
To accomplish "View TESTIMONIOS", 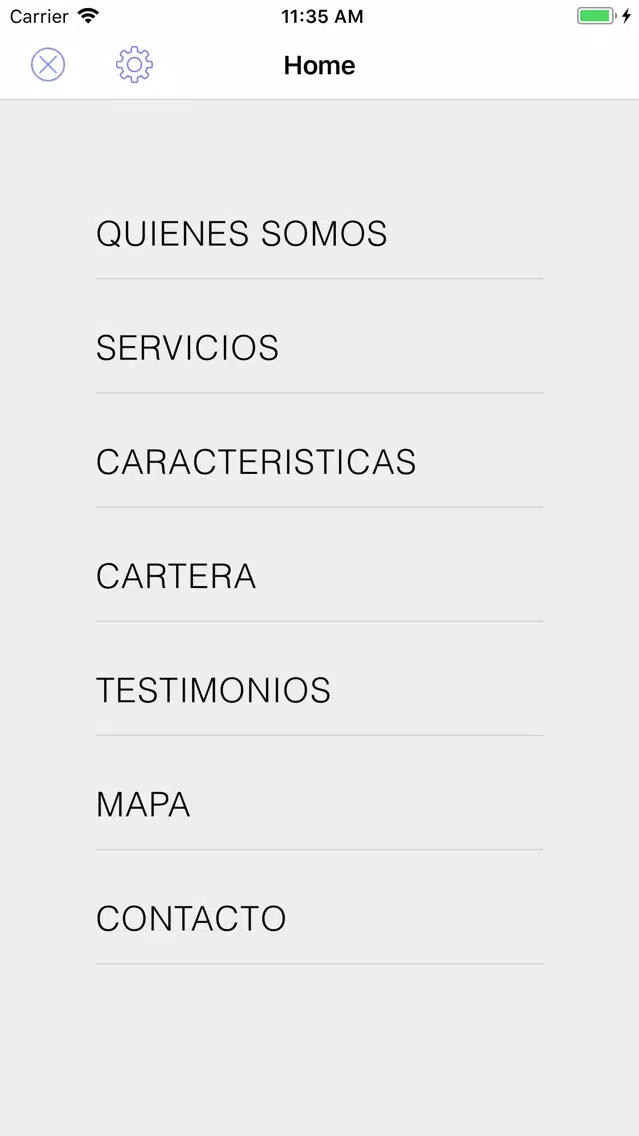I will click(320, 690).
